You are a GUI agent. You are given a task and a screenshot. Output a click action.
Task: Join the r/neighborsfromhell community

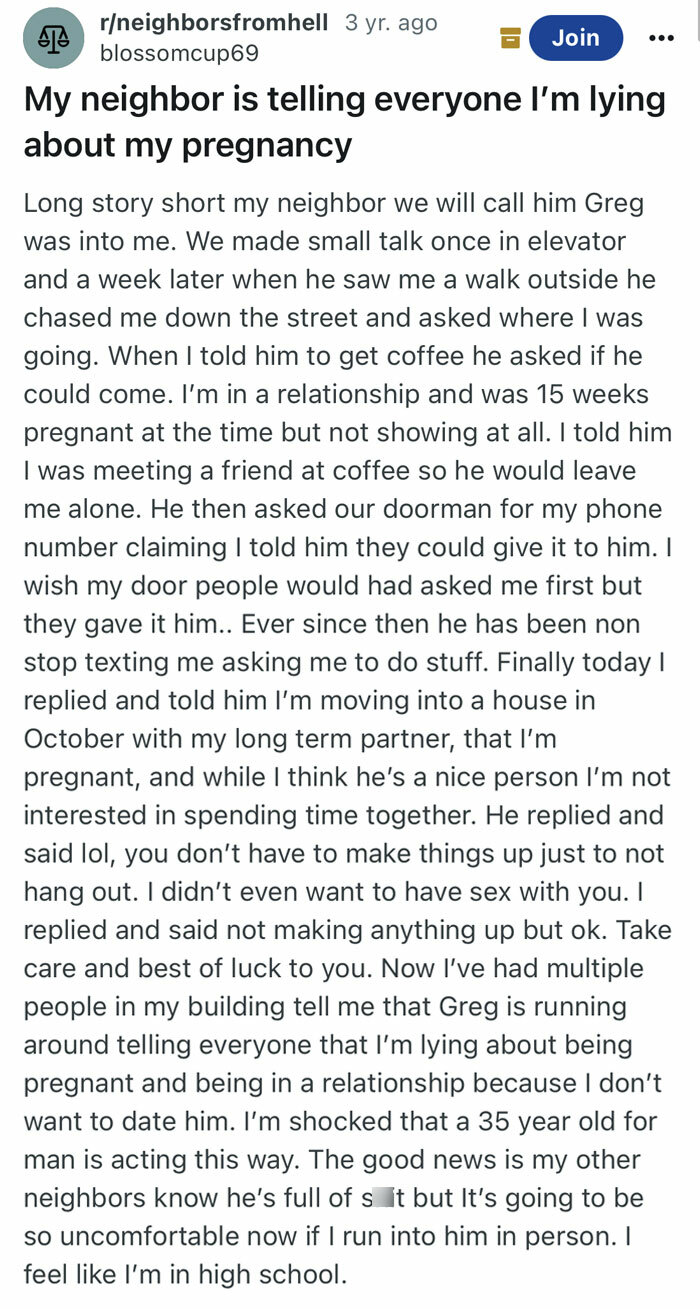(x=575, y=38)
